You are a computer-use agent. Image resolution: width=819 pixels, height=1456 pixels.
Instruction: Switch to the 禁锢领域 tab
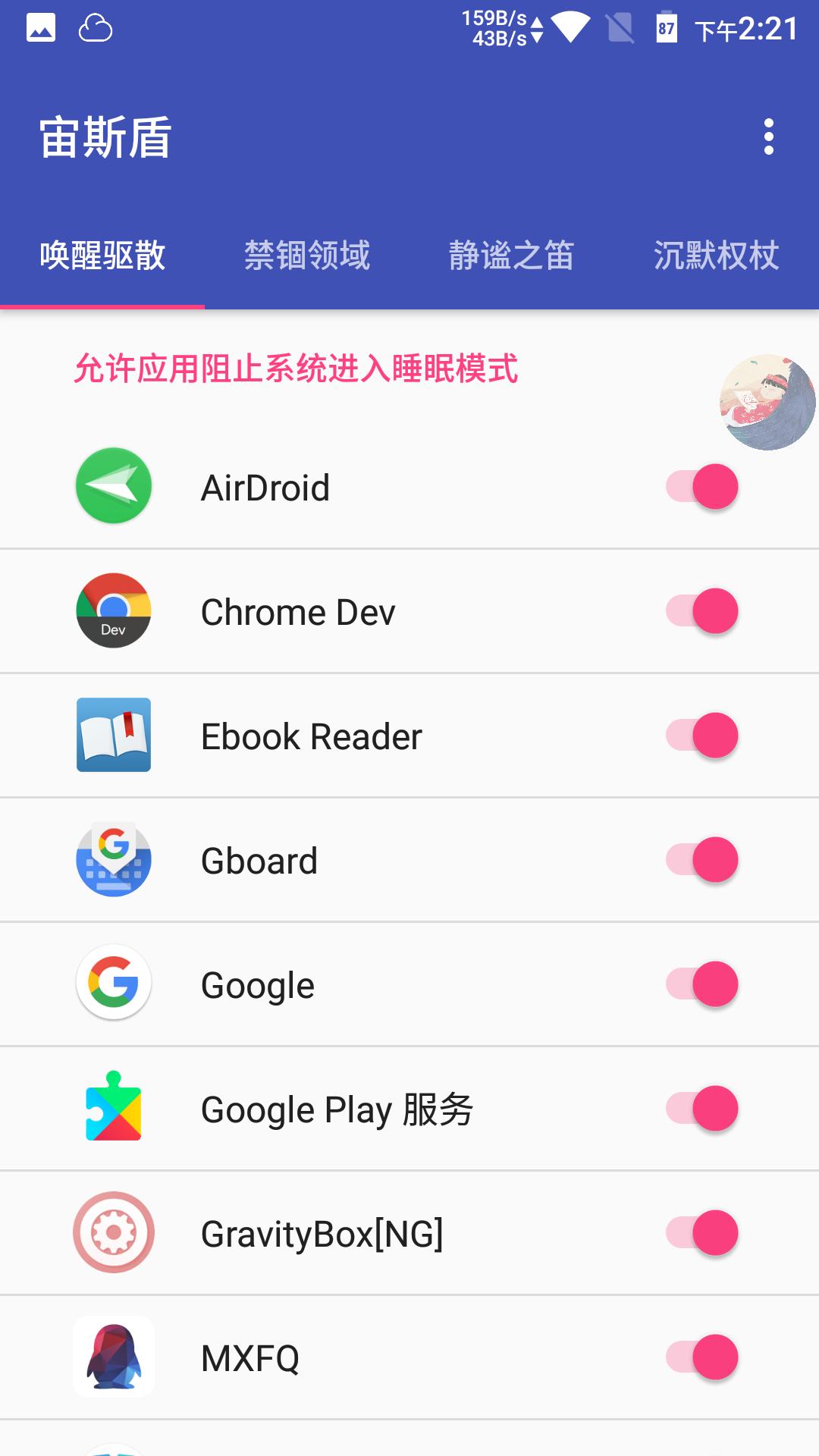(x=307, y=256)
